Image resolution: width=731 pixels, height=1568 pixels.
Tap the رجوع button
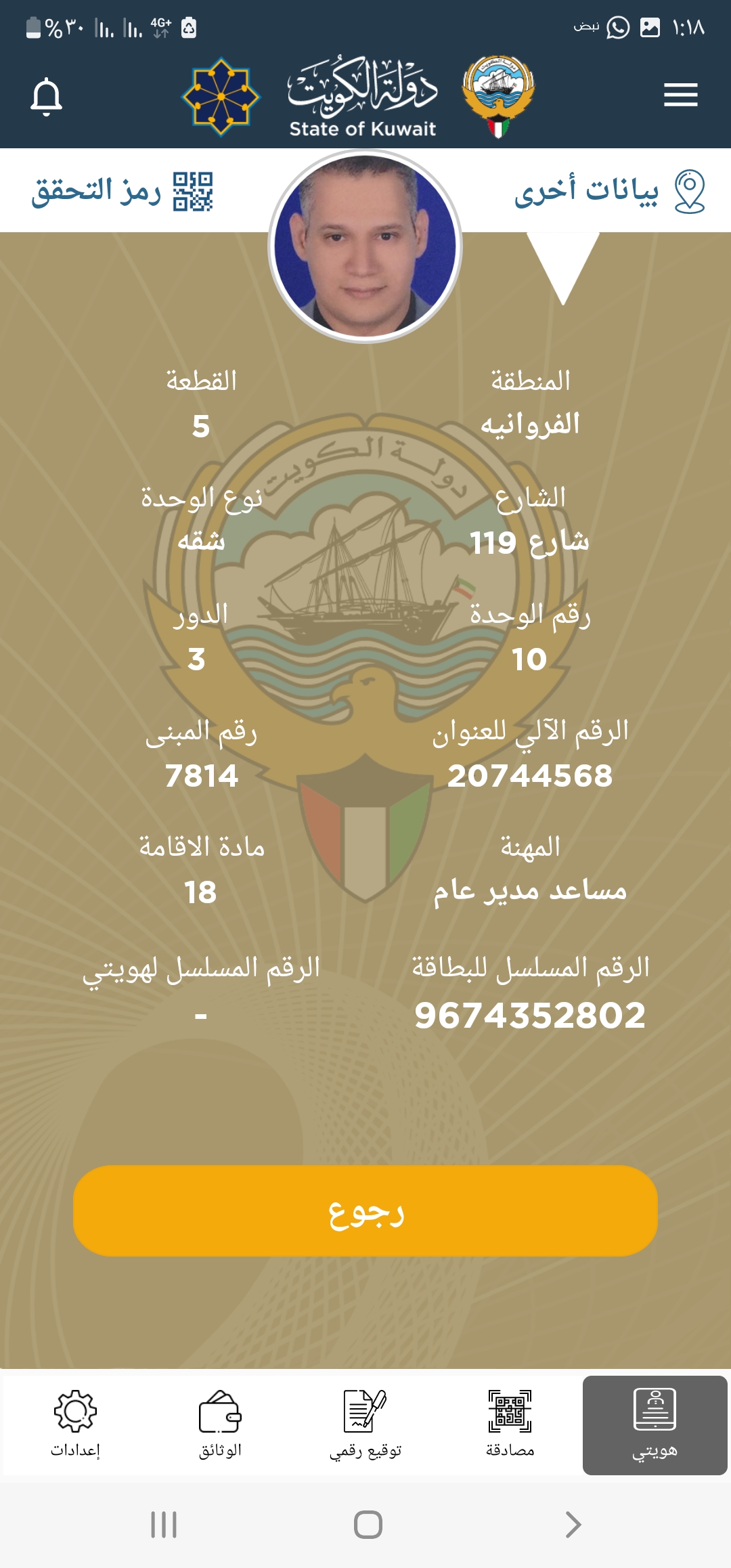(x=365, y=1211)
